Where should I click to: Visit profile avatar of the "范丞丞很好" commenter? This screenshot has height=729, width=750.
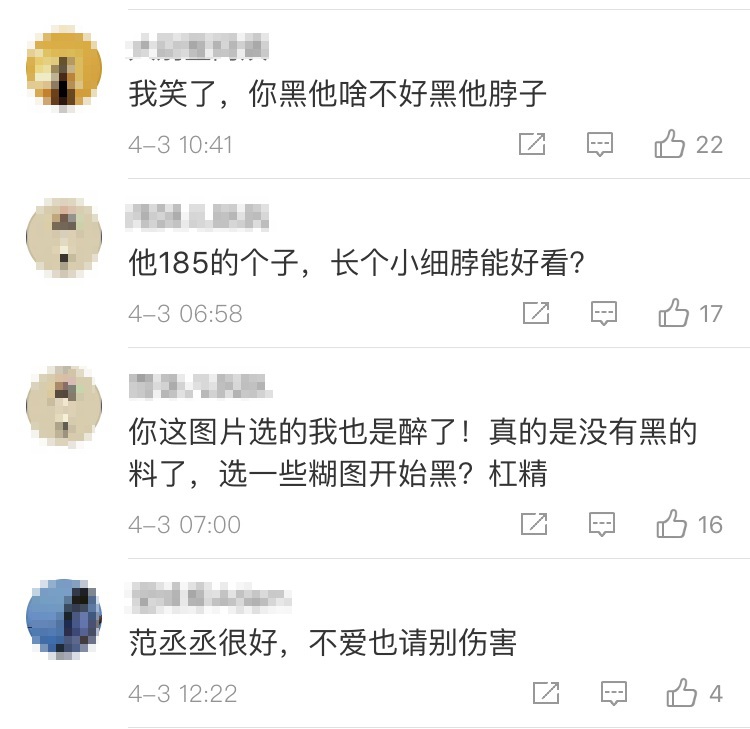click(x=64, y=616)
